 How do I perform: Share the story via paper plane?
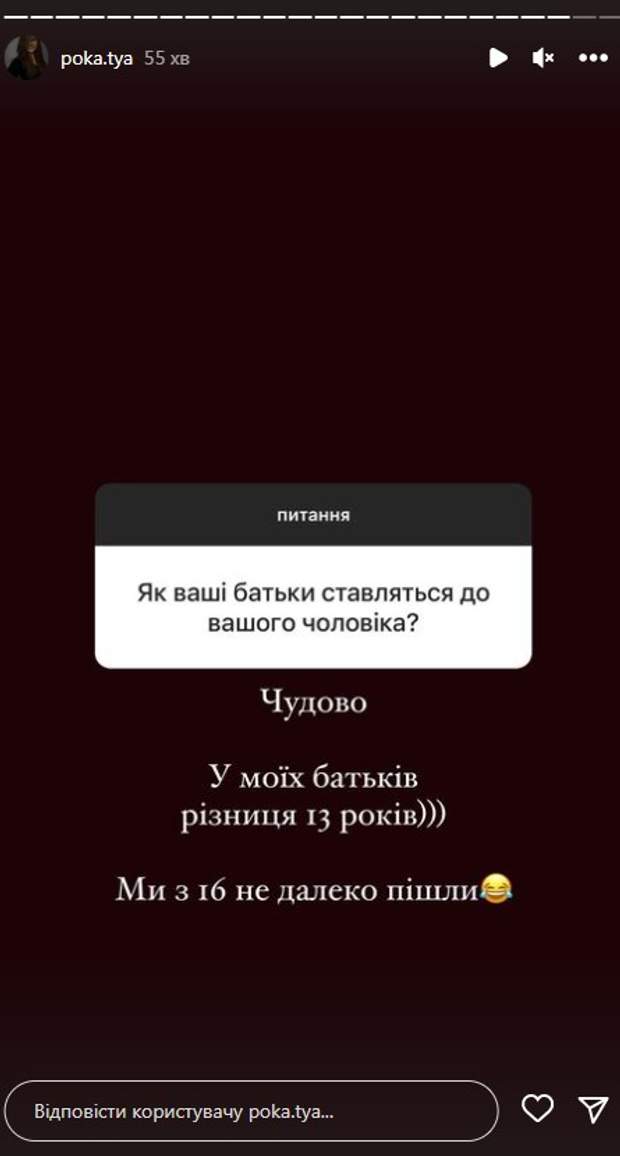593,1108
